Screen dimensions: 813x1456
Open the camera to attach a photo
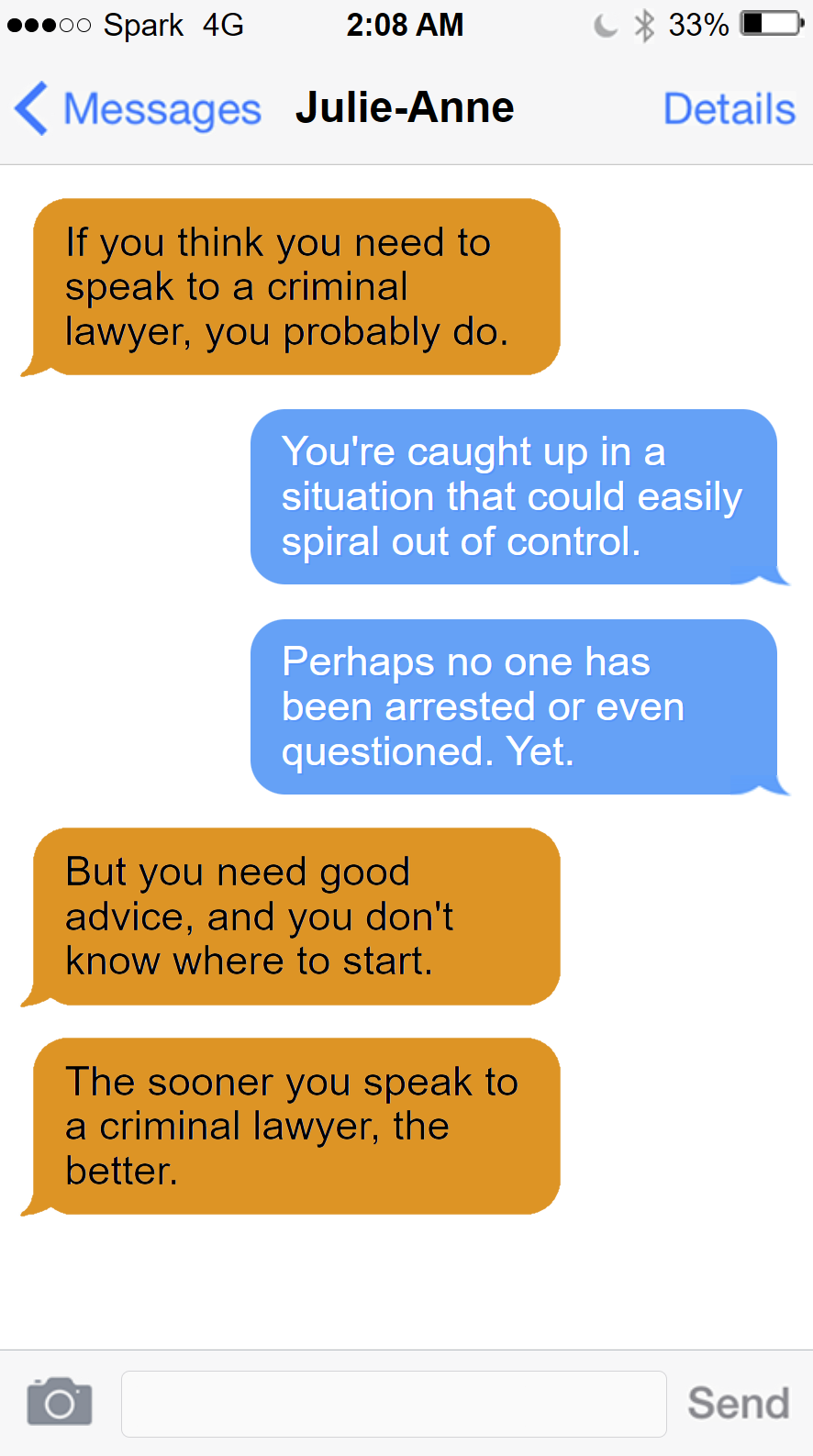coord(60,1401)
